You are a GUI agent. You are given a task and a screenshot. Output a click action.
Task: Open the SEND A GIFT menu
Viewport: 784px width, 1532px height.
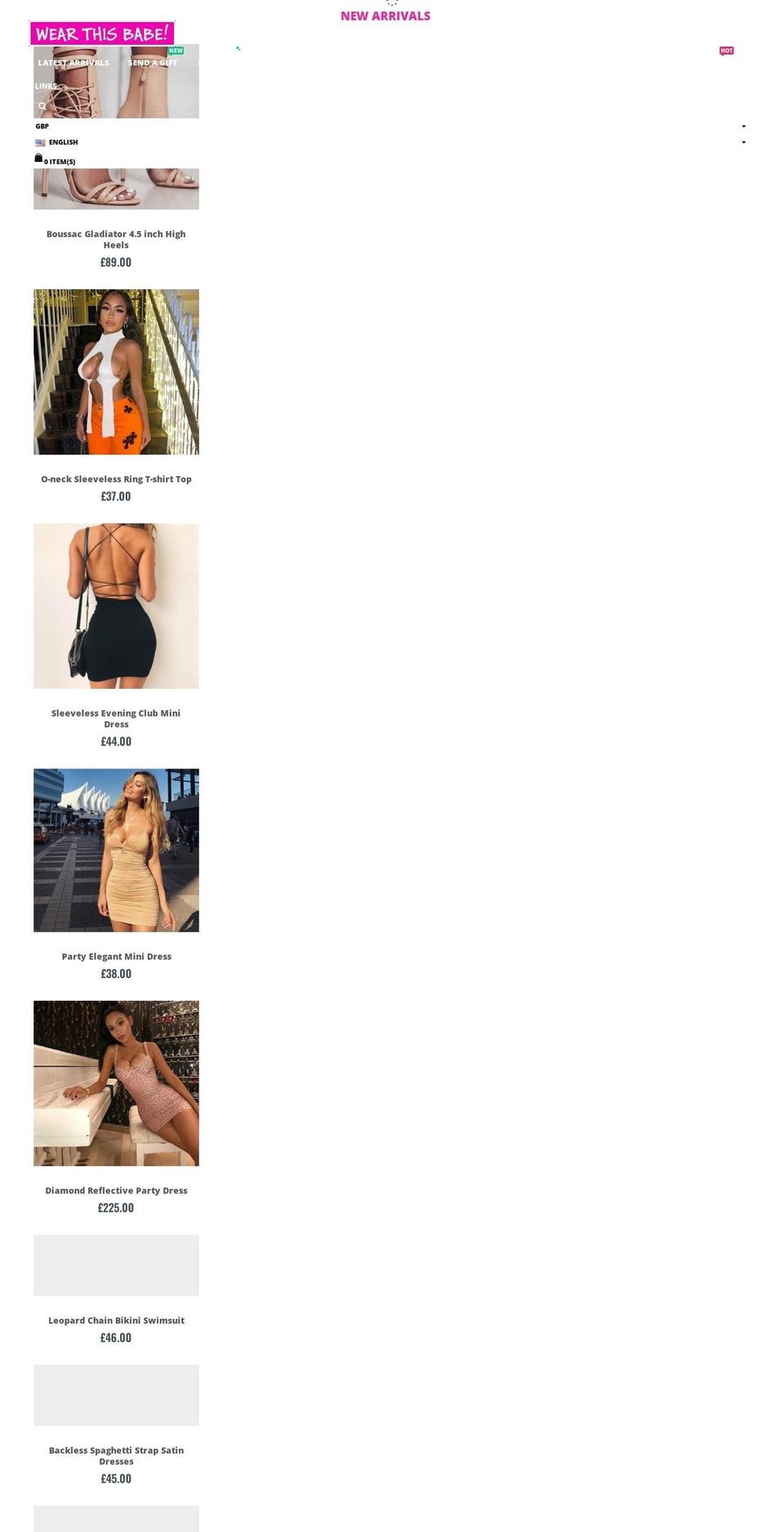152,62
